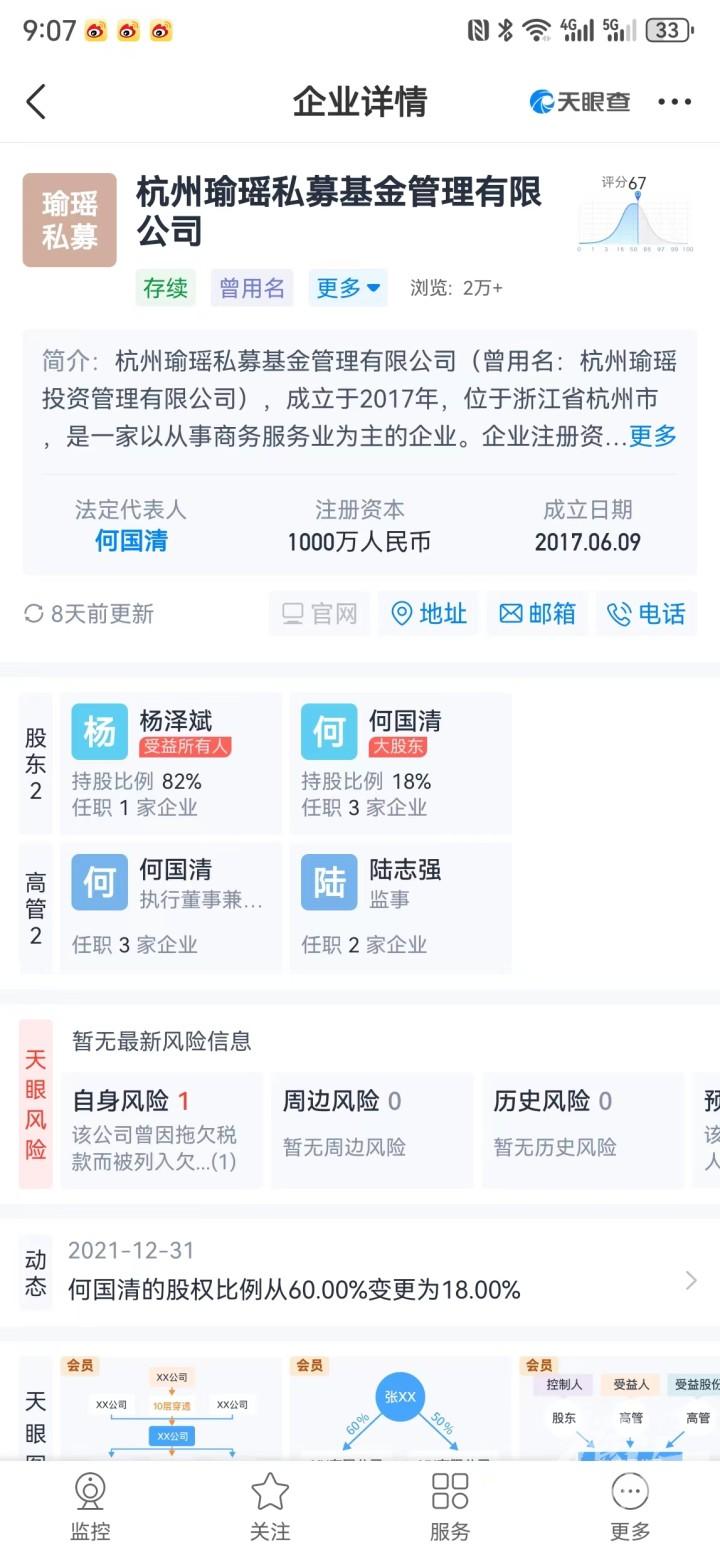Viewport: 720px width, 1555px height.
Task: View 周边风险 card
Action: pyautogui.click(x=370, y=1130)
